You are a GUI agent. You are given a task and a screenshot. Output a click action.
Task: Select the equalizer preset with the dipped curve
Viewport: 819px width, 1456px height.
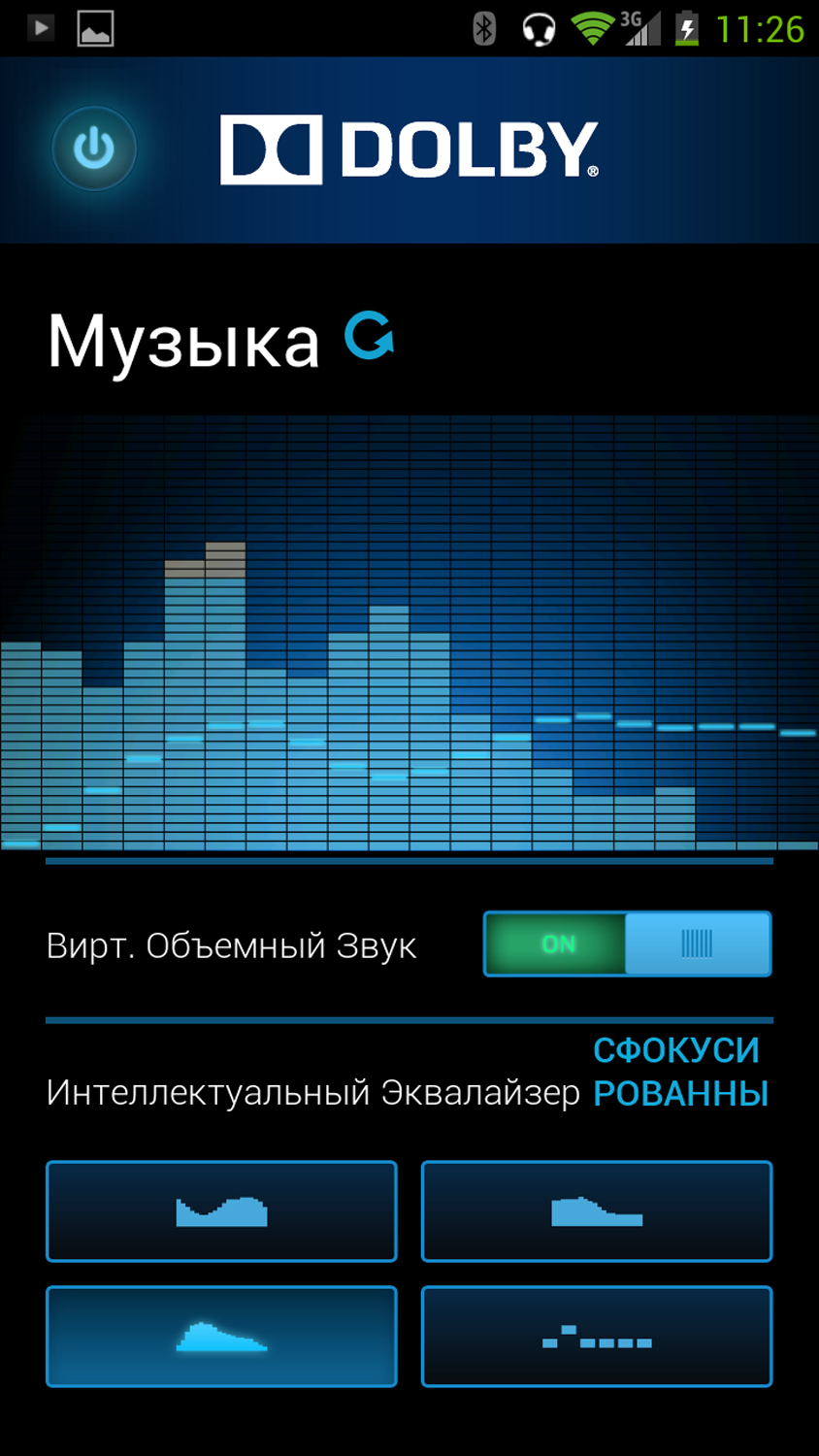click(x=221, y=1211)
